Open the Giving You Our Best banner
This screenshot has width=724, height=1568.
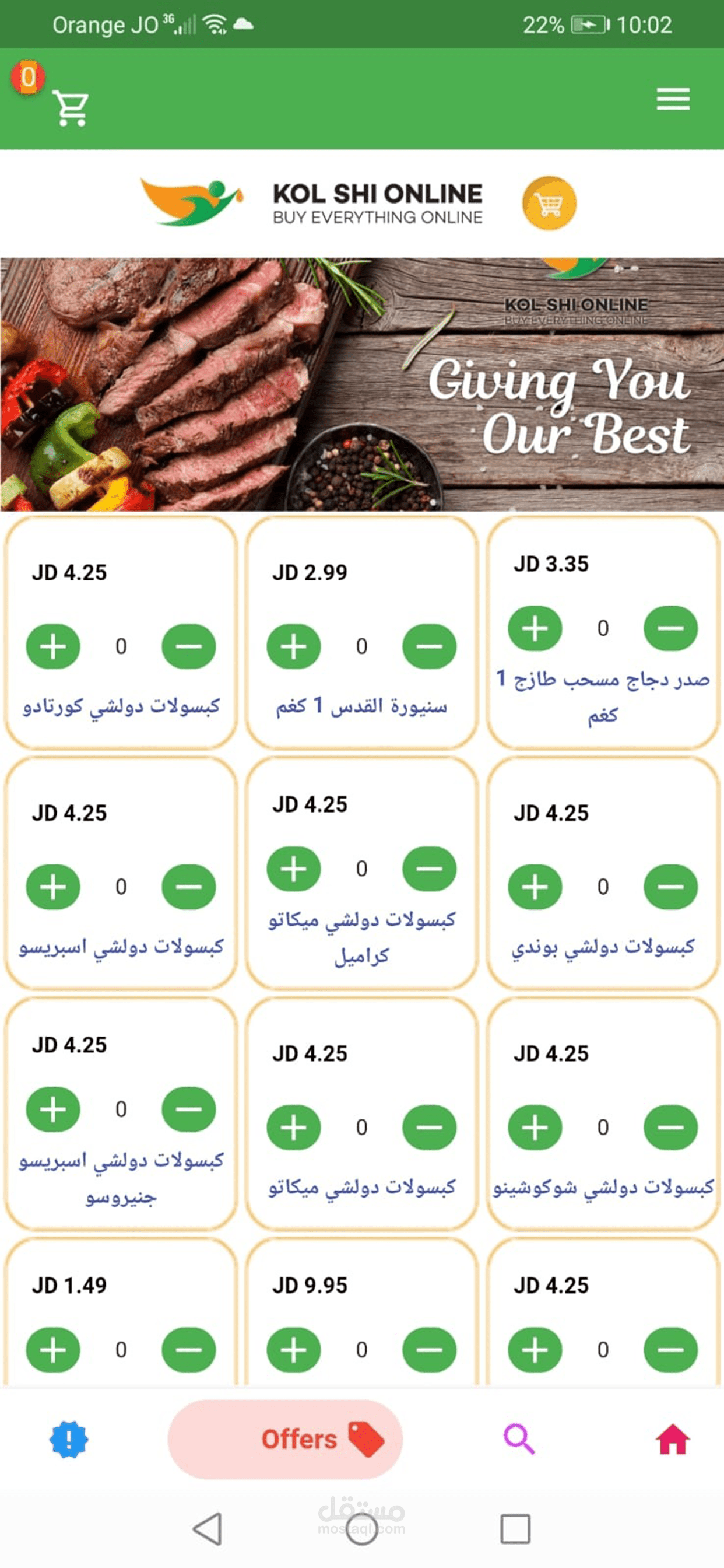pyautogui.click(x=362, y=384)
